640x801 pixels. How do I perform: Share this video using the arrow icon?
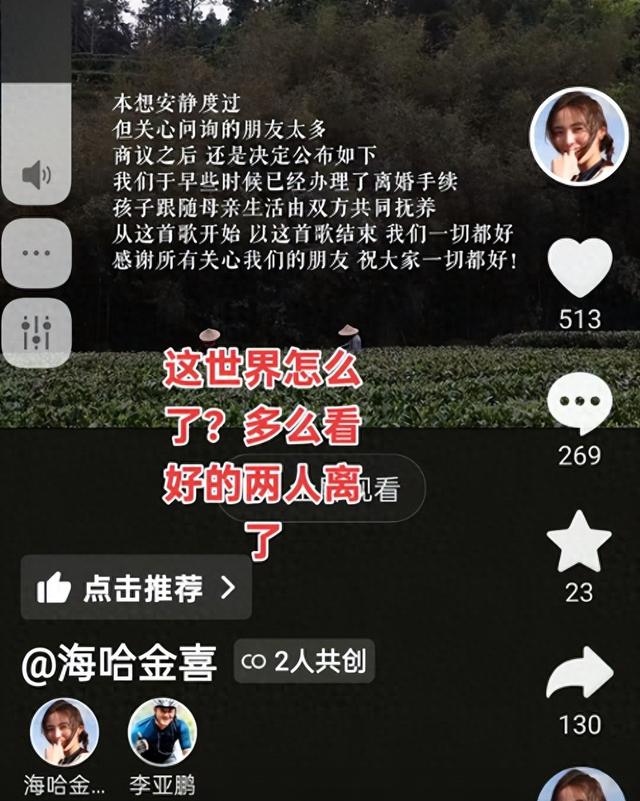580,675
